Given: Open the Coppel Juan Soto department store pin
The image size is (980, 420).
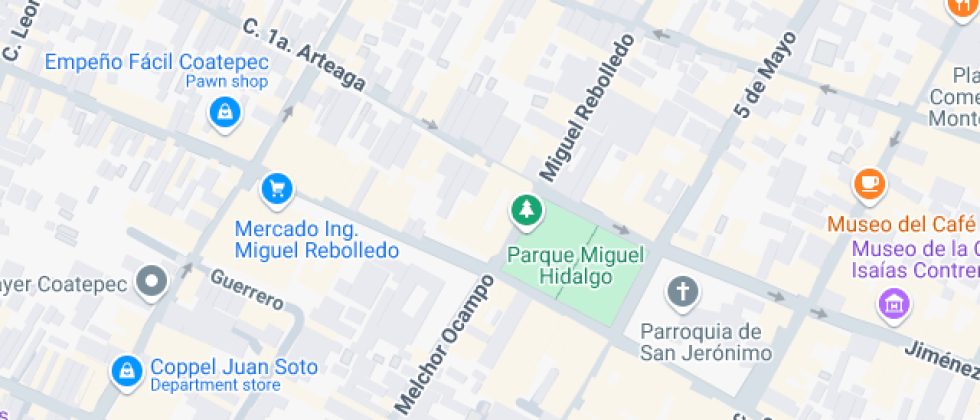Looking at the screenshot, I should coord(126,371).
